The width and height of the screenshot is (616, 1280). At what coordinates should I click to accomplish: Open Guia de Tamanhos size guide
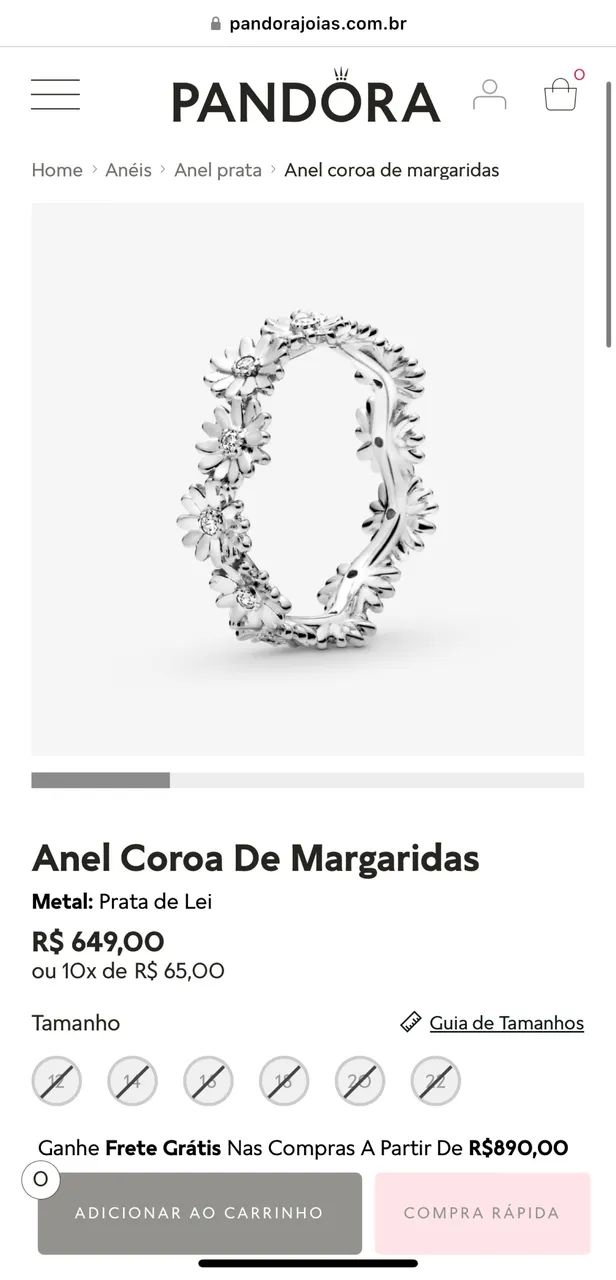[x=505, y=1023]
